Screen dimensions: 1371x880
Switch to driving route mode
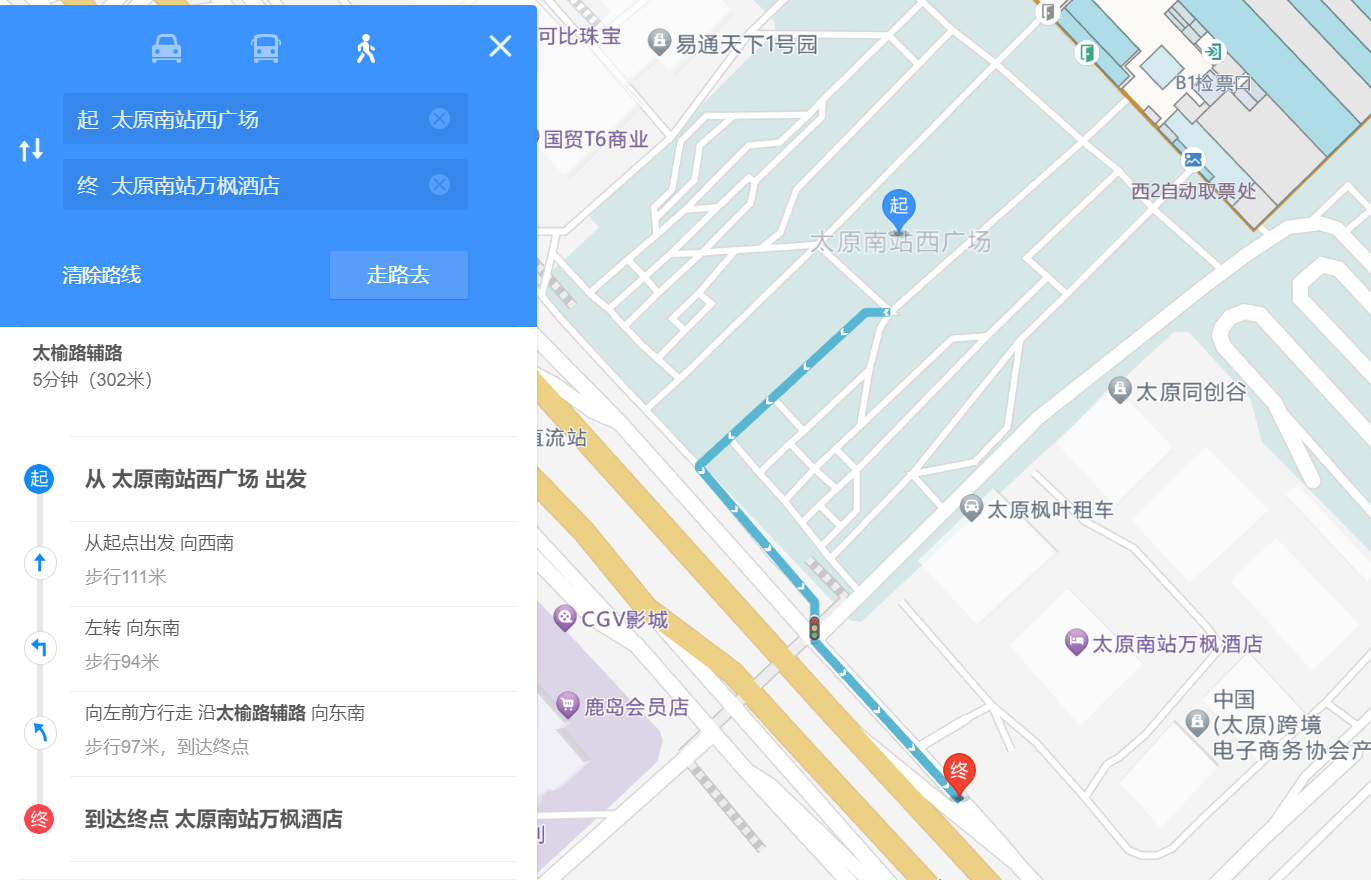(166, 48)
